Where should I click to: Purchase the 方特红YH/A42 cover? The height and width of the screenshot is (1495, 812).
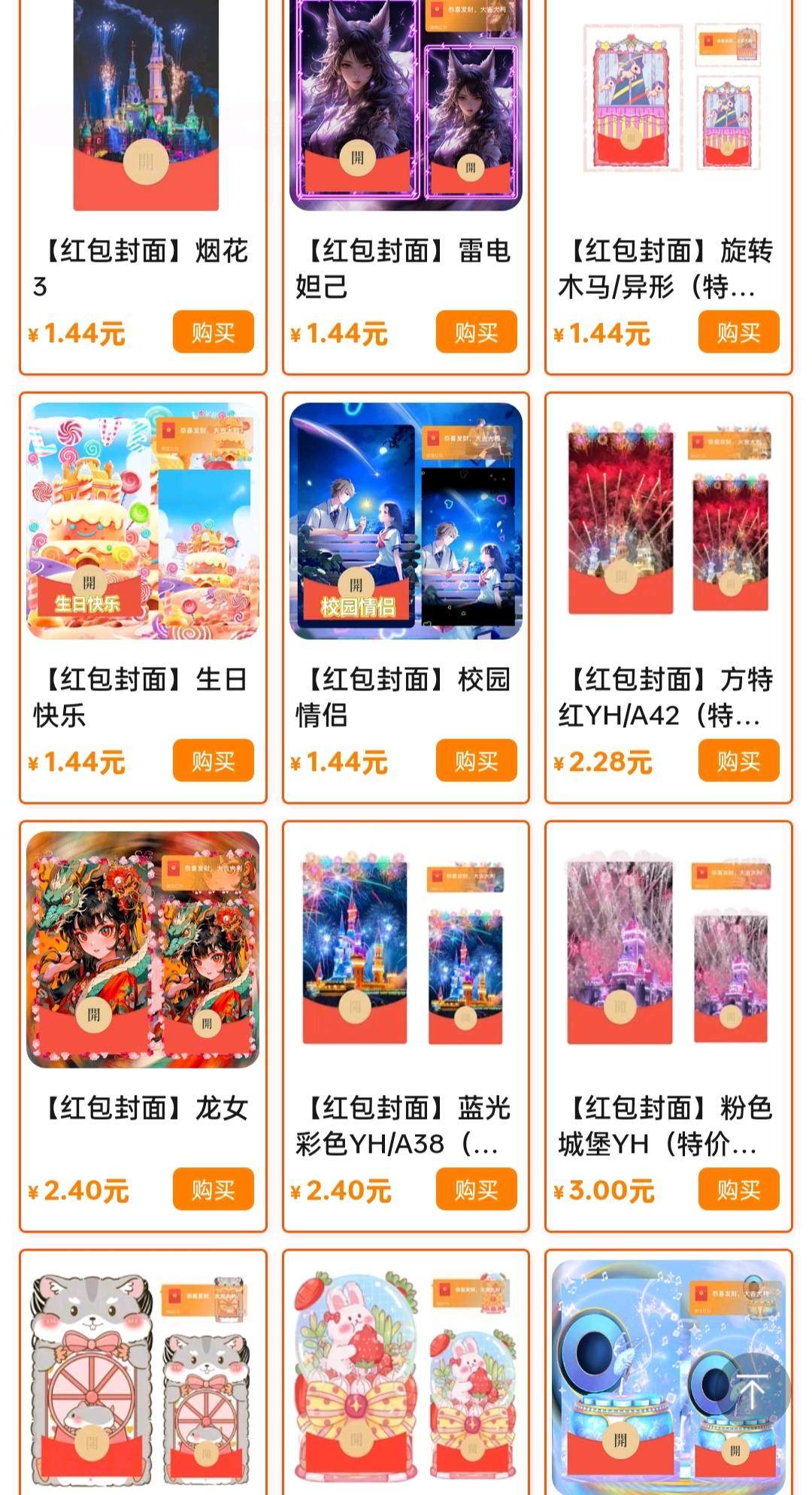(x=738, y=760)
